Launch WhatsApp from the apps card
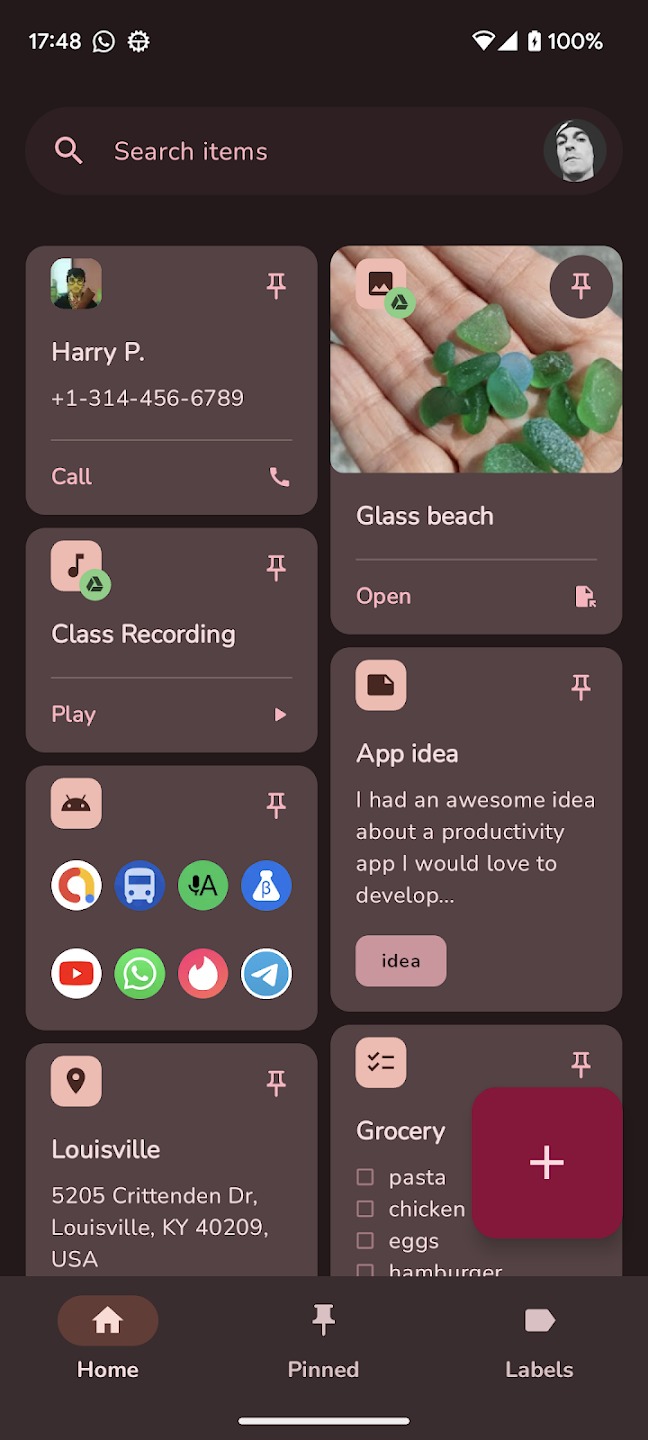 (x=140, y=974)
